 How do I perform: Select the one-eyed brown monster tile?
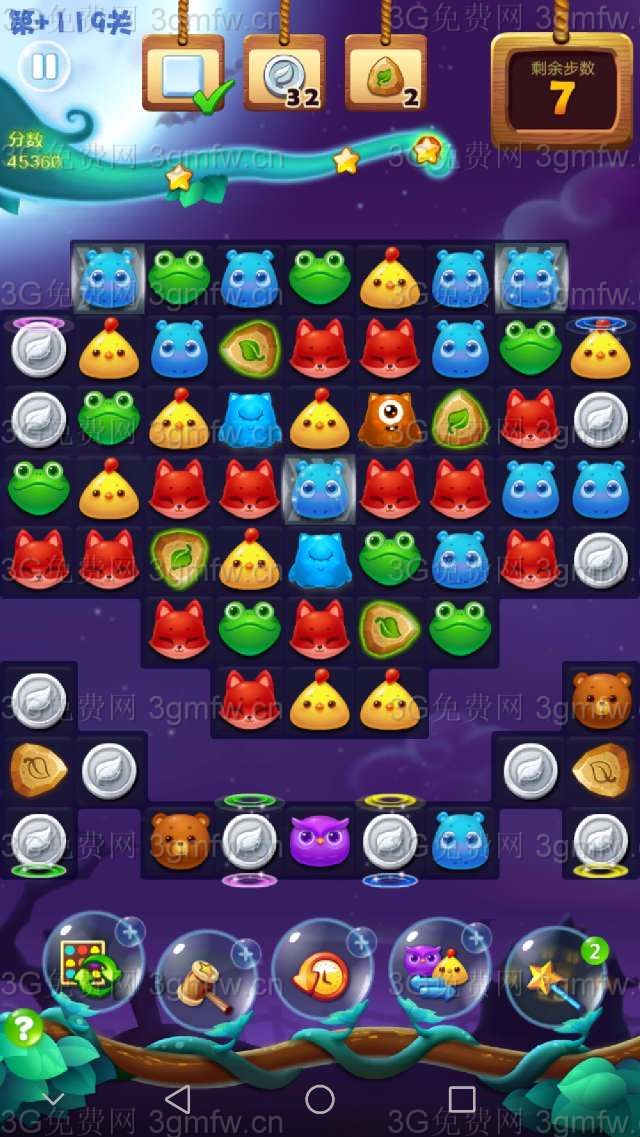point(389,419)
